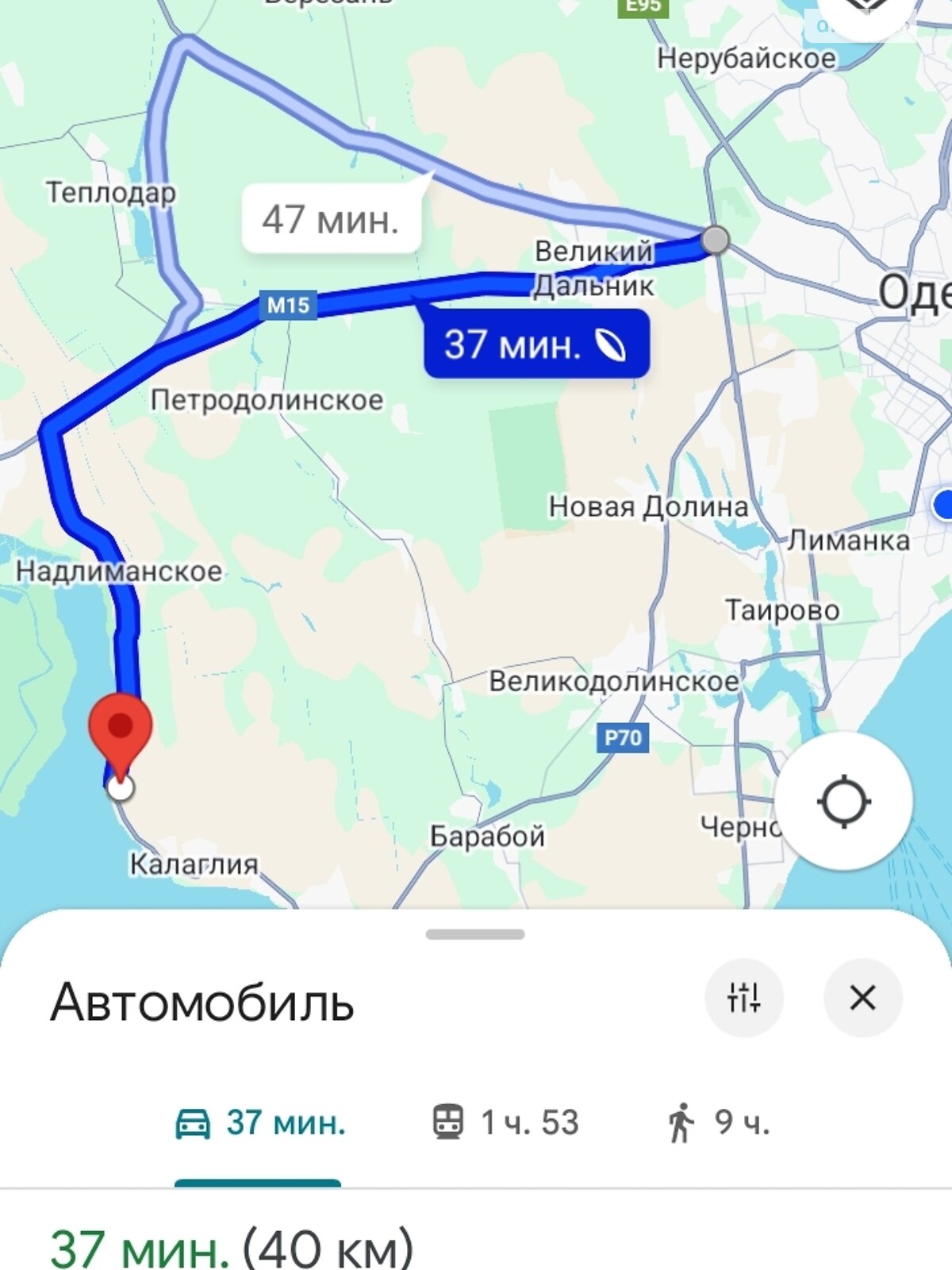The height and width of the screenshot is (1270, 952).
Task: Select the 37 мин. route label
Action: point(536,344)
